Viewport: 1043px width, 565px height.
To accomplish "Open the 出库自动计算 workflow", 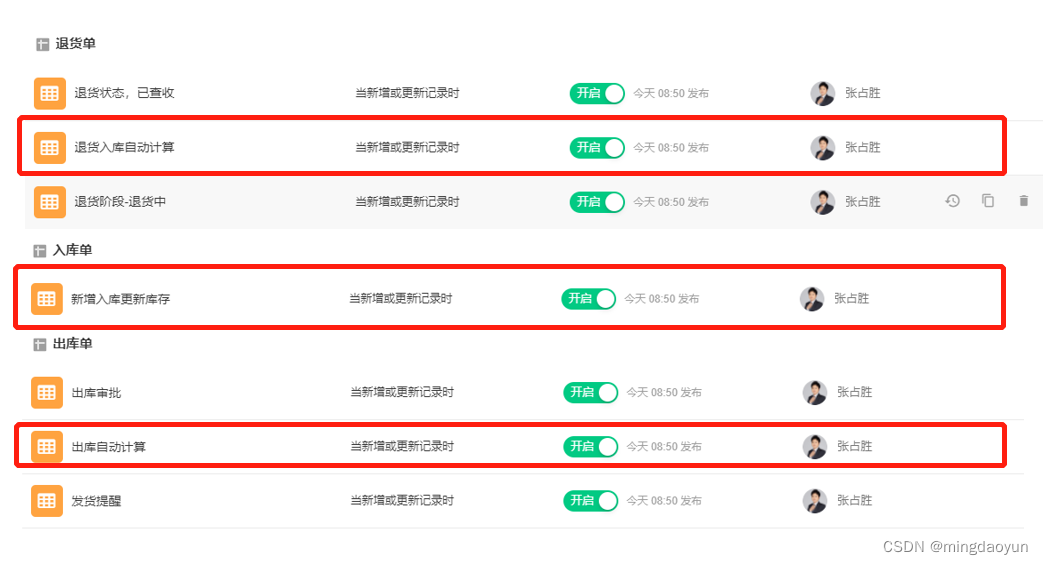I will coord(108,446).
